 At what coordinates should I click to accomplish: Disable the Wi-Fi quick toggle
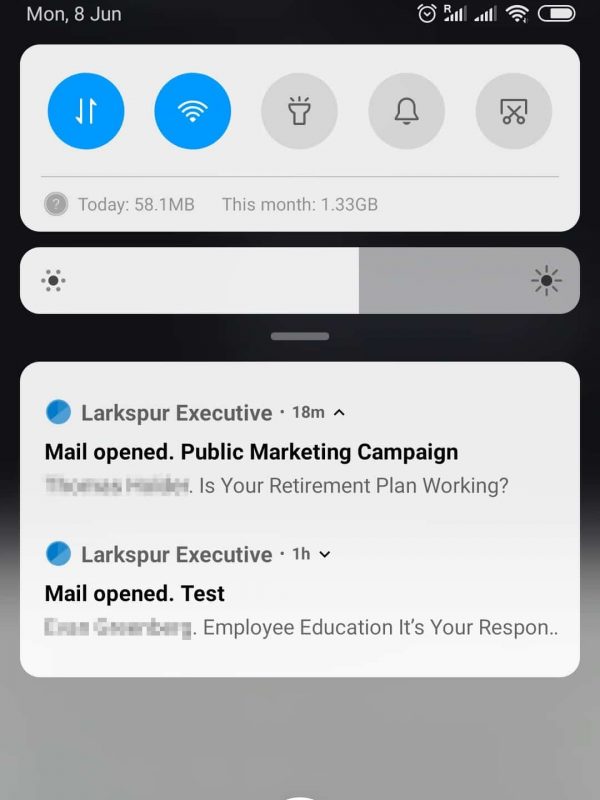point(193,111)
